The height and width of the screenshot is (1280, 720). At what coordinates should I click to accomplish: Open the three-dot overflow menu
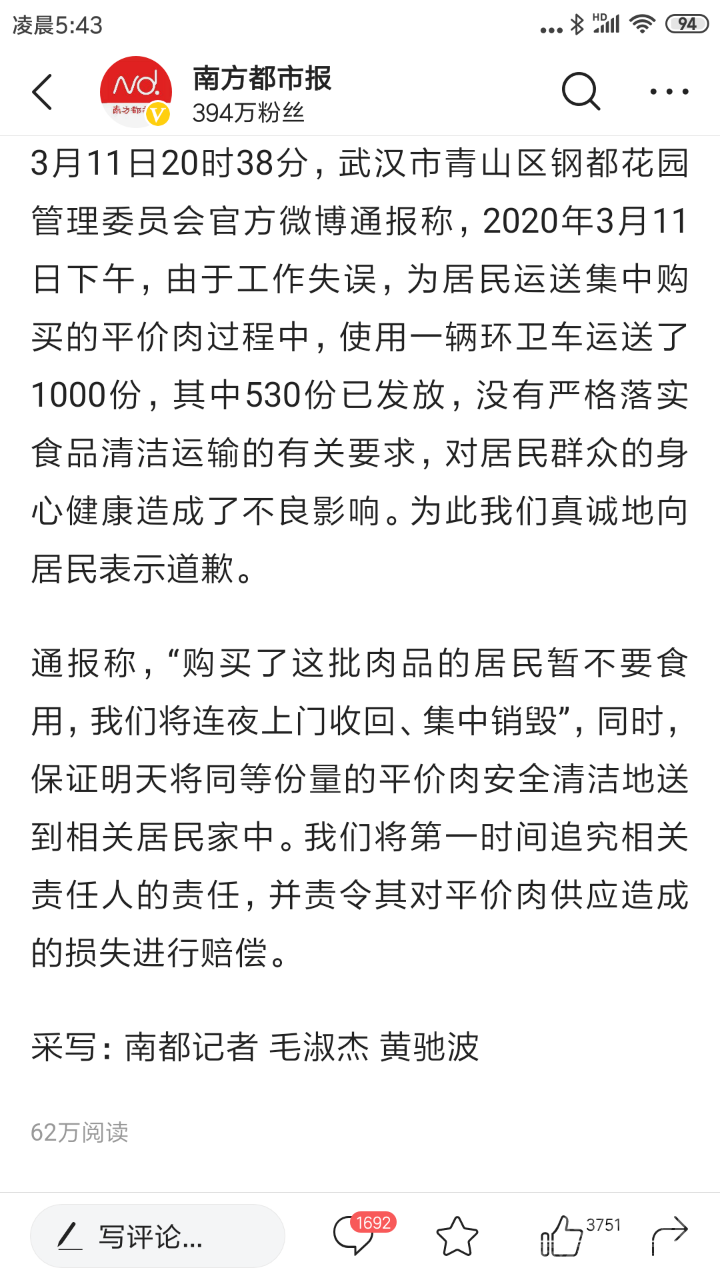669,92
